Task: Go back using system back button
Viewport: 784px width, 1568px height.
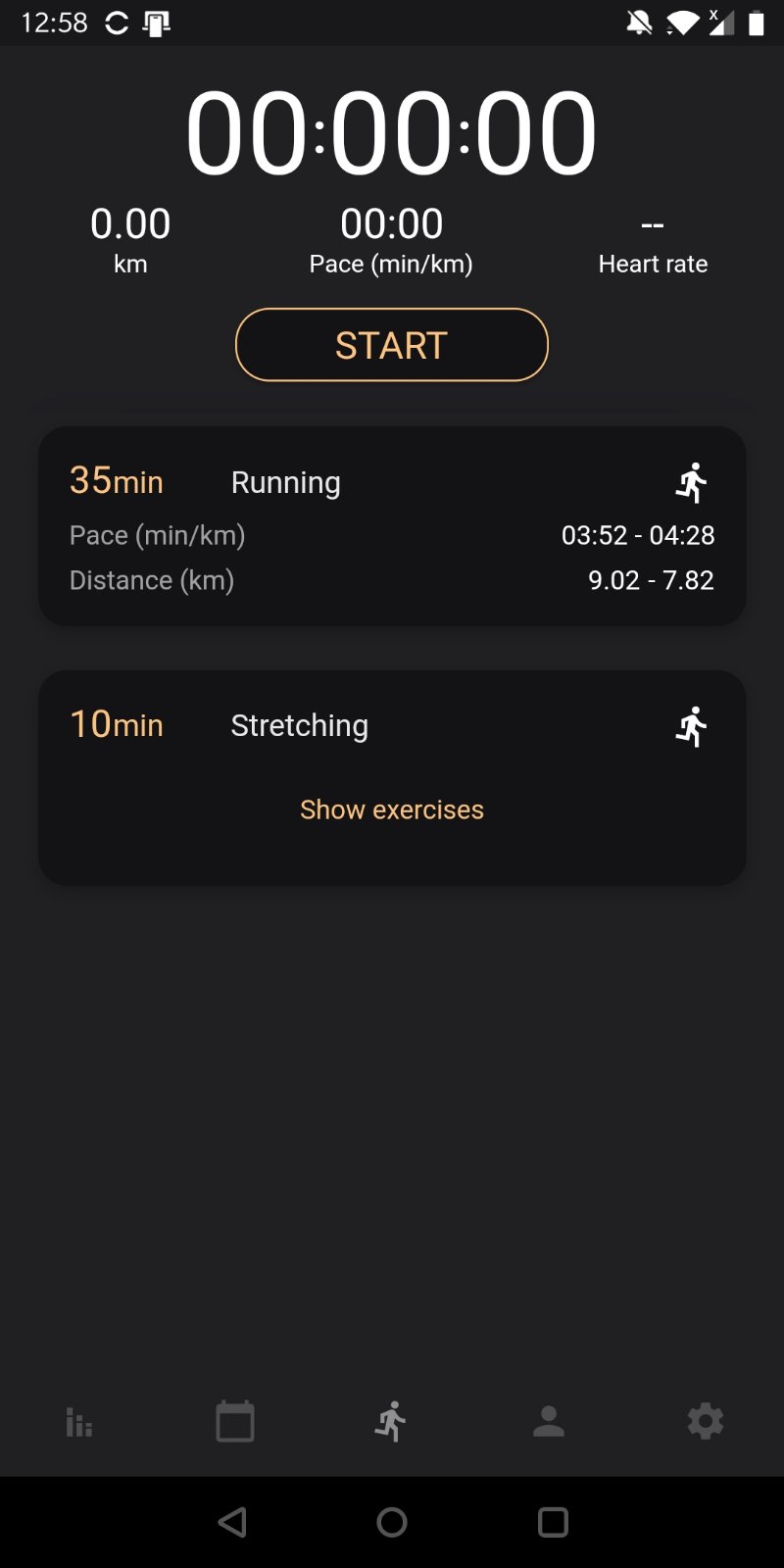Action: click(x=232, y=1522)
